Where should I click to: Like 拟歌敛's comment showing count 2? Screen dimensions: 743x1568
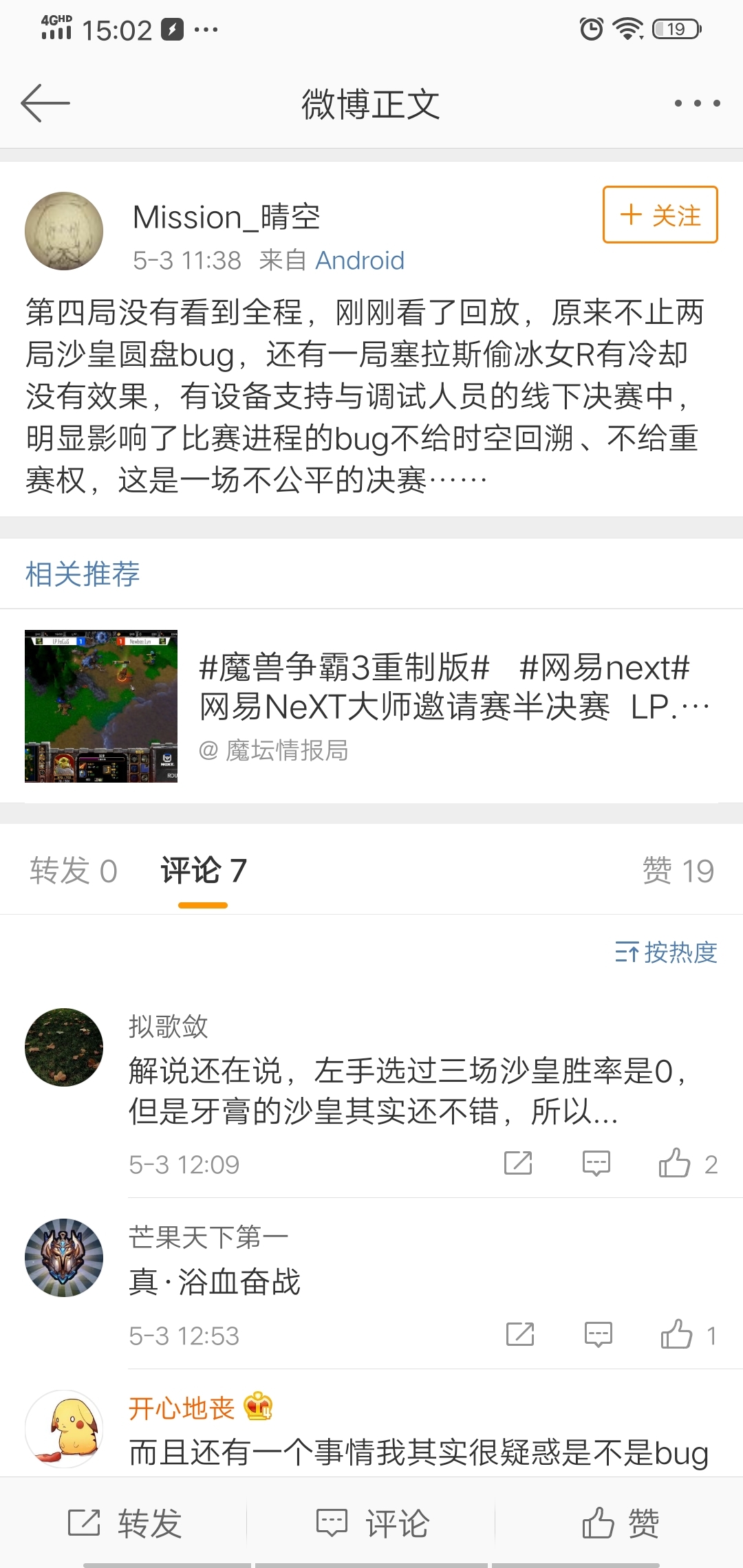tap(677, 1163)
